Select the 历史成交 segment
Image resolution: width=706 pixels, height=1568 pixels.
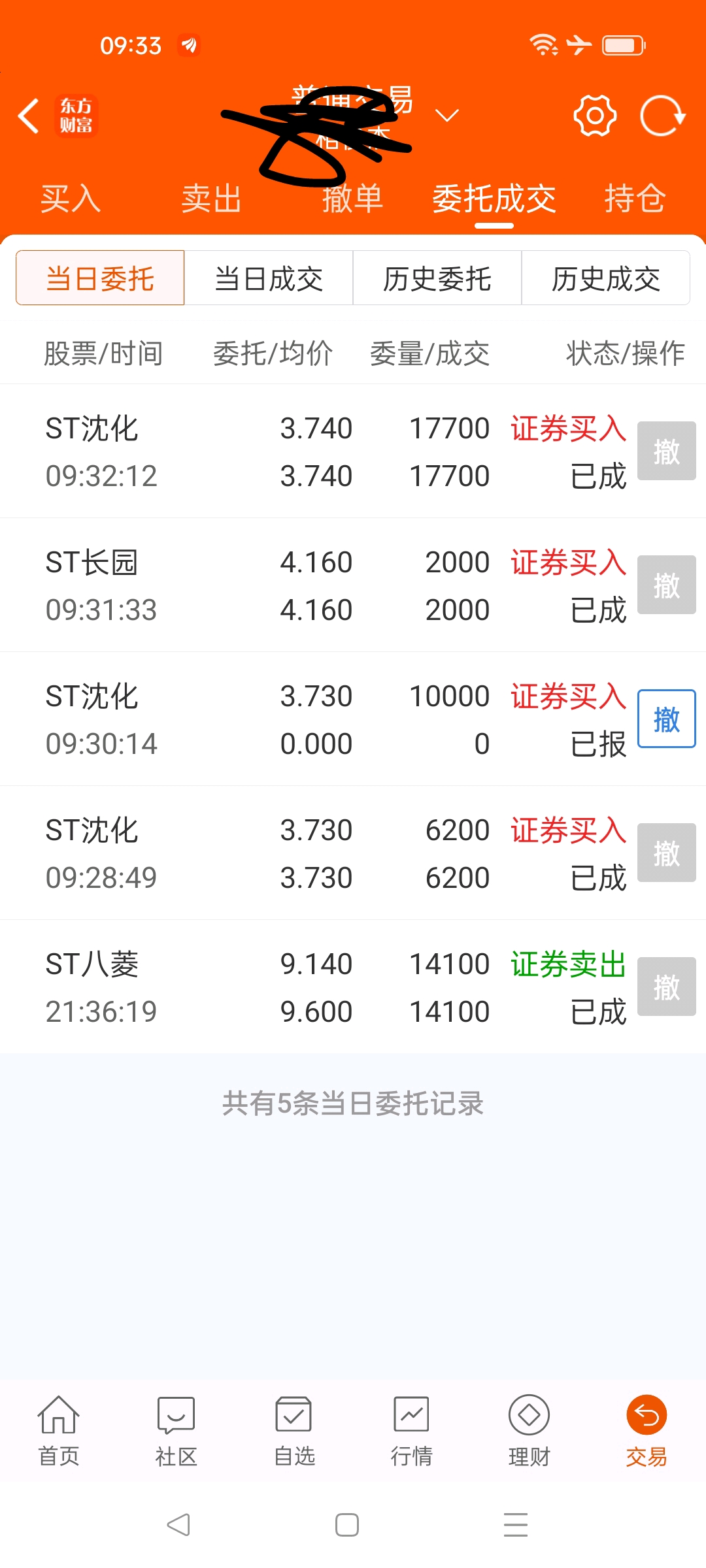click(x=606, y=278)
